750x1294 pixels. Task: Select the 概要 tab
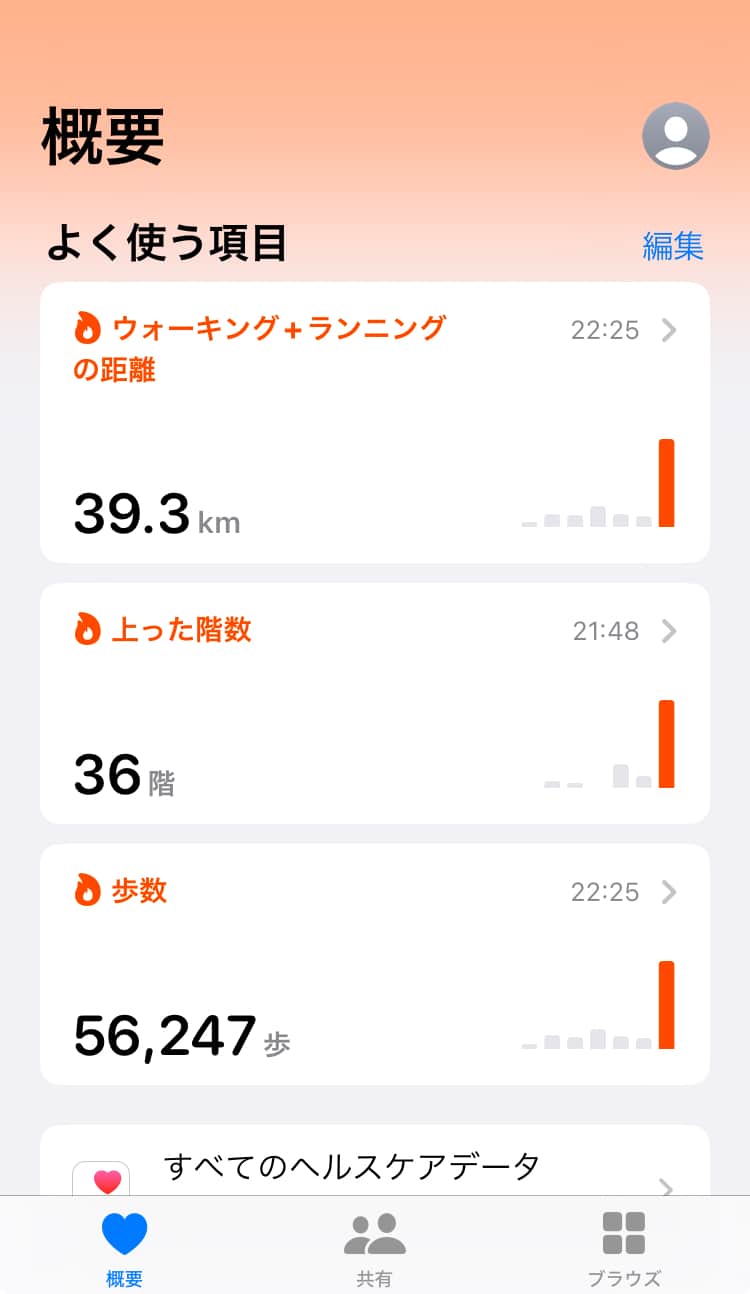tap(125, 1248)
